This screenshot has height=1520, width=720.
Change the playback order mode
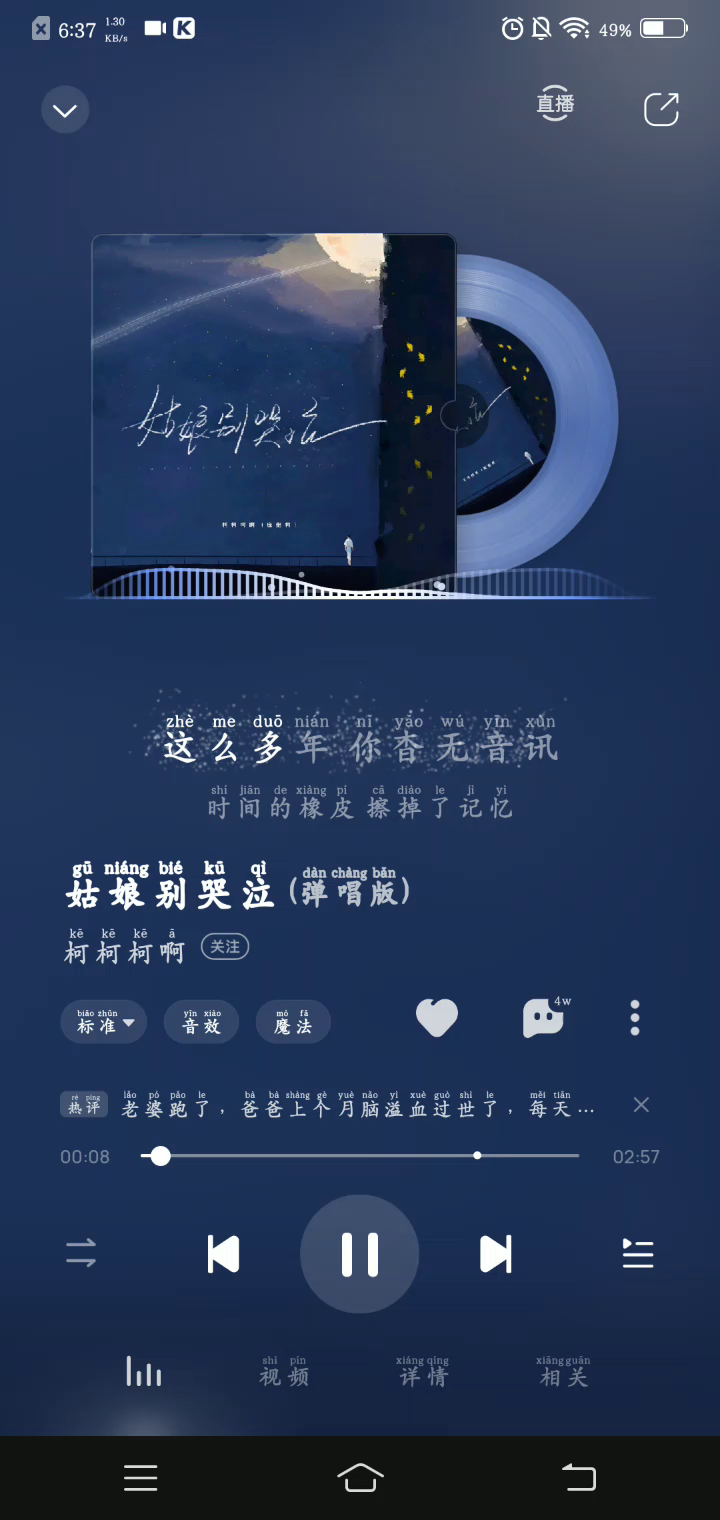pos(81,1253)
